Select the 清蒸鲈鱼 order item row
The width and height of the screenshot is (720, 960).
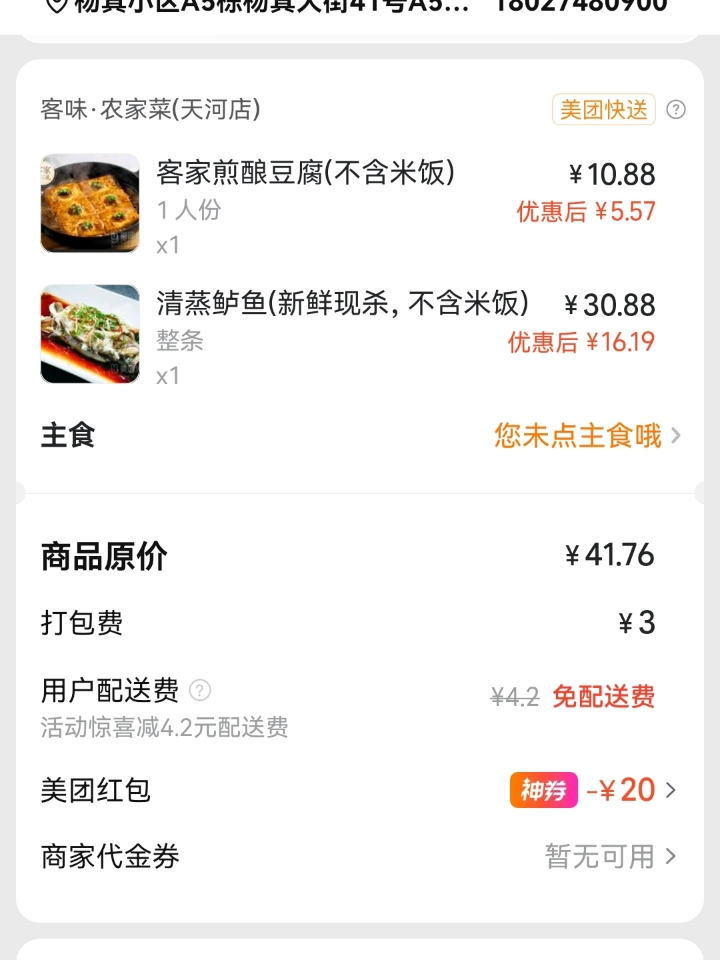pyautogui.click(x=360, y=333)
